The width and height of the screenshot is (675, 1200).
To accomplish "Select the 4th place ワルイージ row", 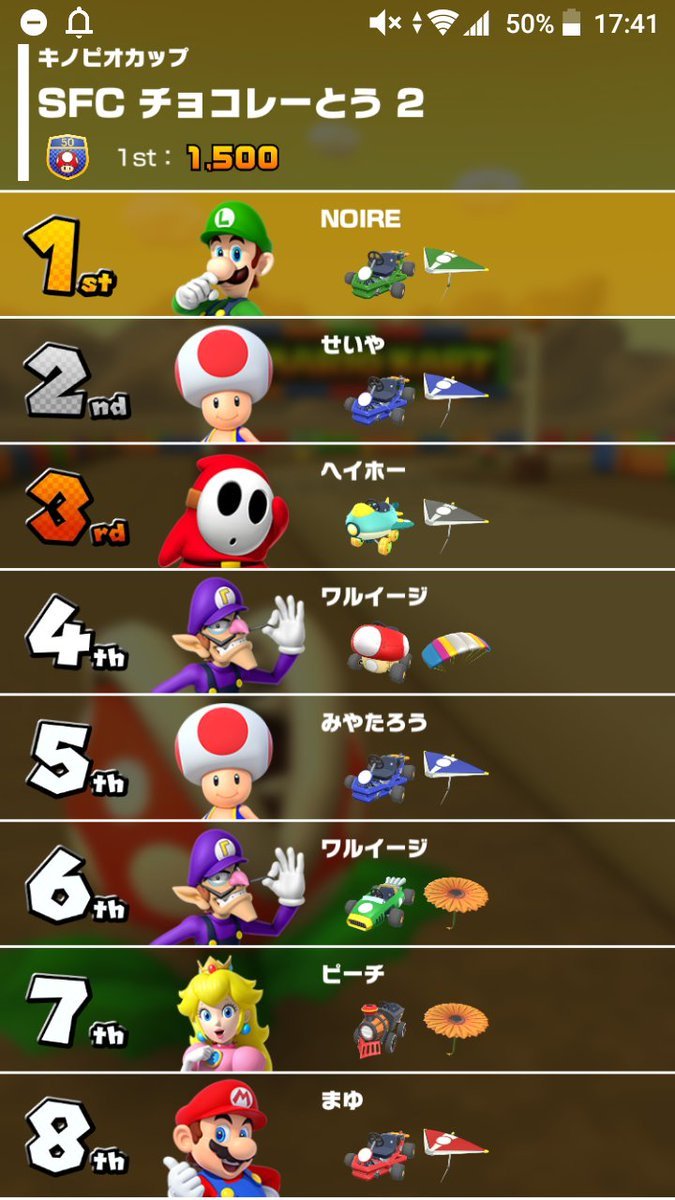I will [x=337, y=633].
